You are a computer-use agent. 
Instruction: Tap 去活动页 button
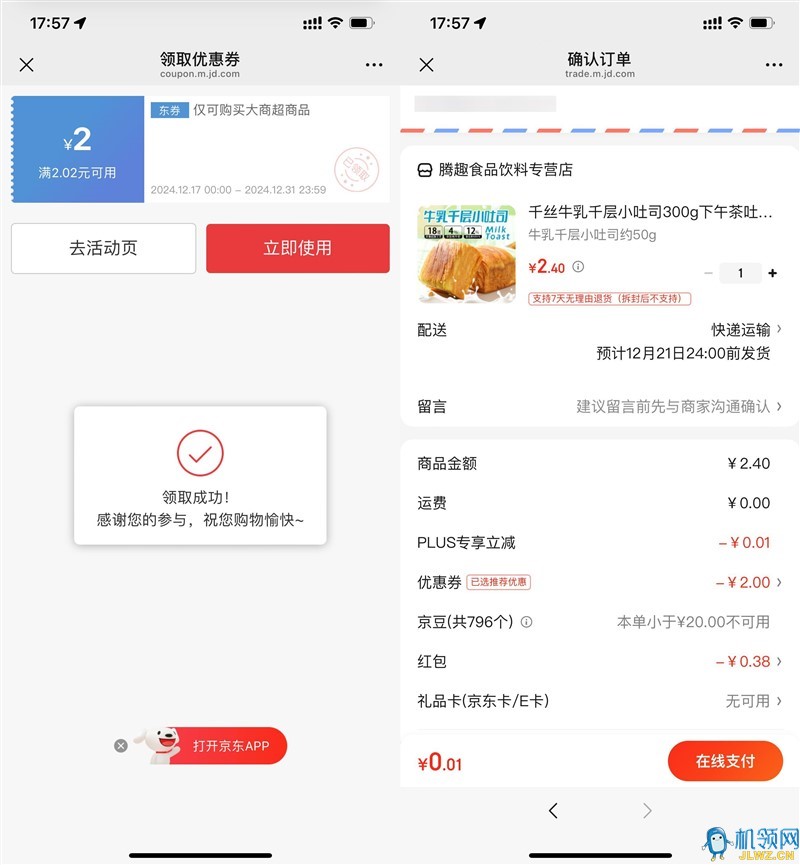pos(103,248)
